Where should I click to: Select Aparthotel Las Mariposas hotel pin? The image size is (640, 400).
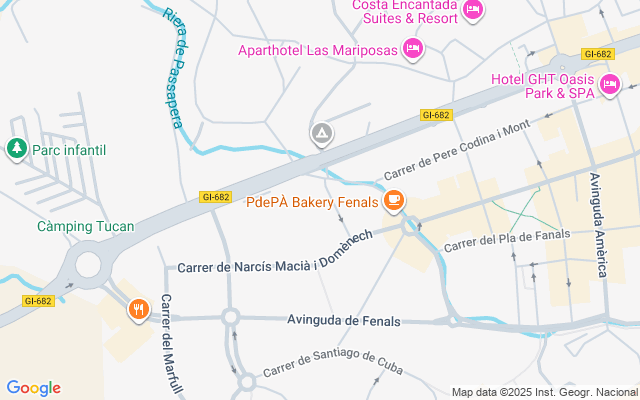tap(412, 48)
